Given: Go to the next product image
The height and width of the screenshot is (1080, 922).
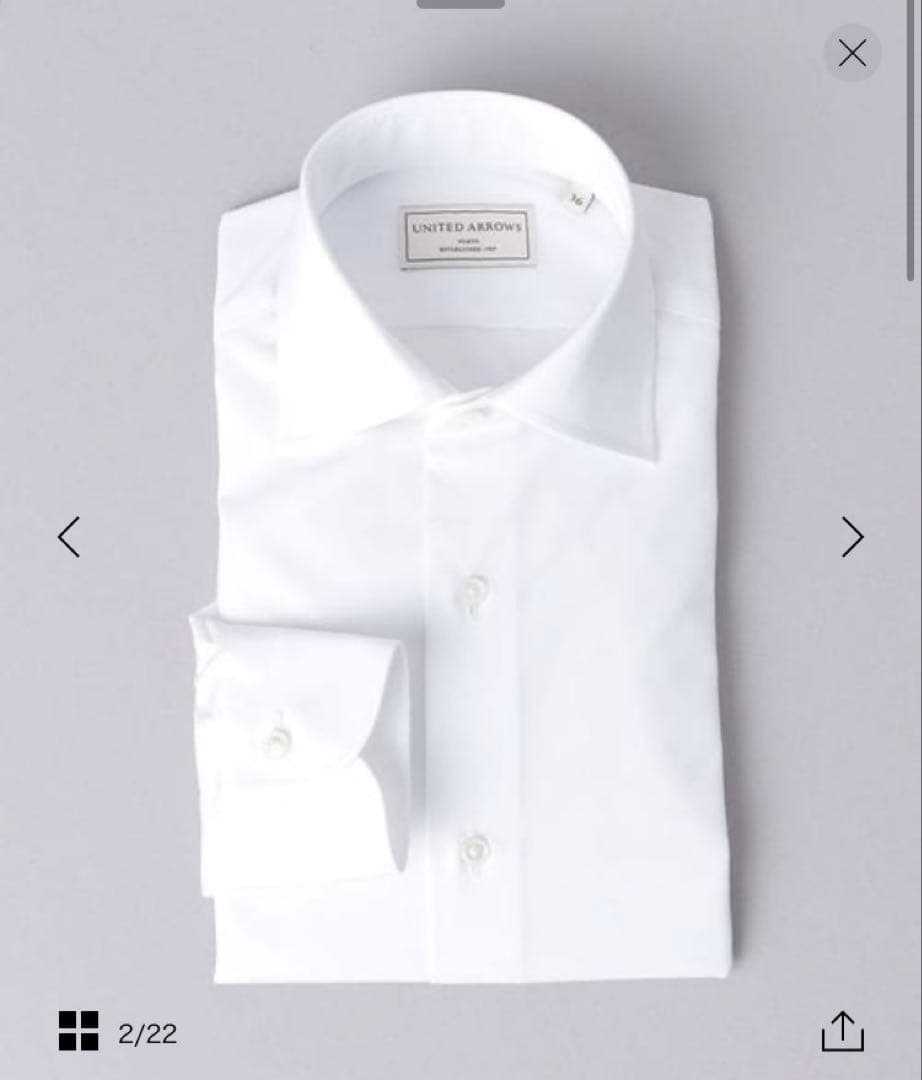Looking at the screenshot, I should click(x=851, y=537).
